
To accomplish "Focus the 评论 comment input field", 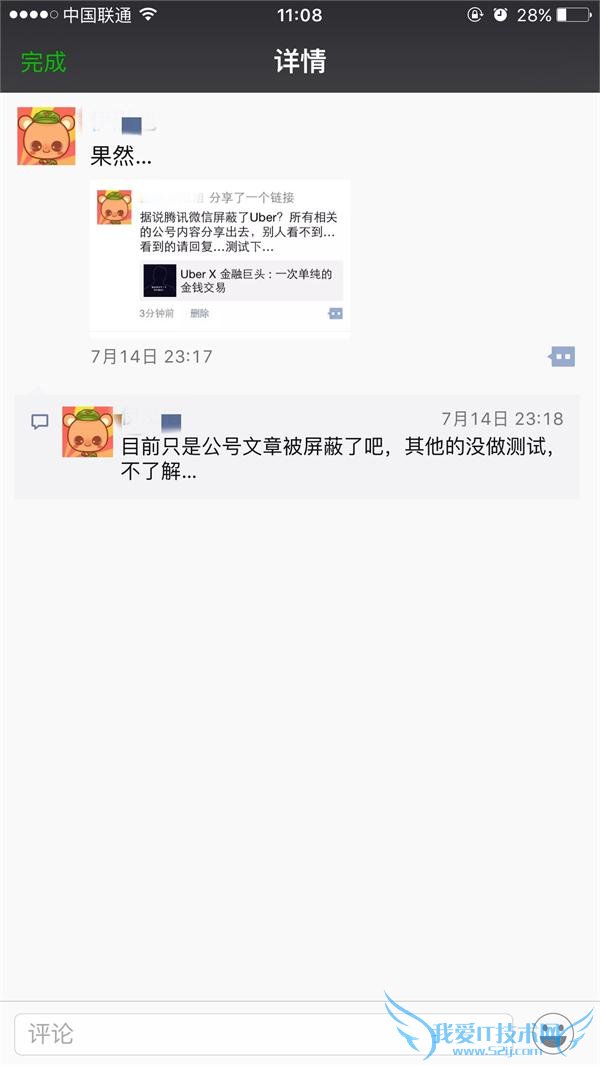I will (x=260, y=1033).
